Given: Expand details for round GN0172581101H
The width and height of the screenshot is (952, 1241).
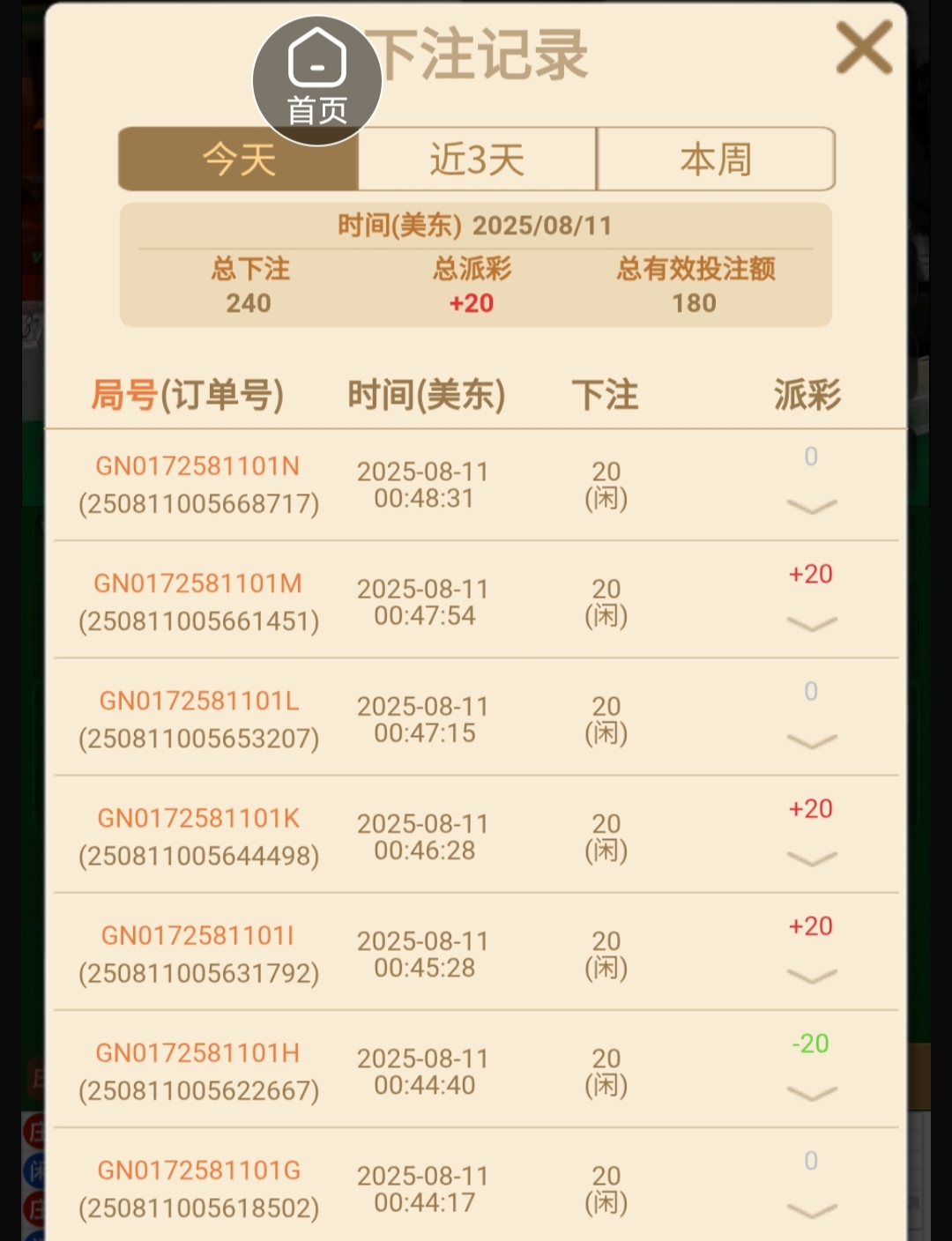Looking at the screenshot, I should (811, 1093).
